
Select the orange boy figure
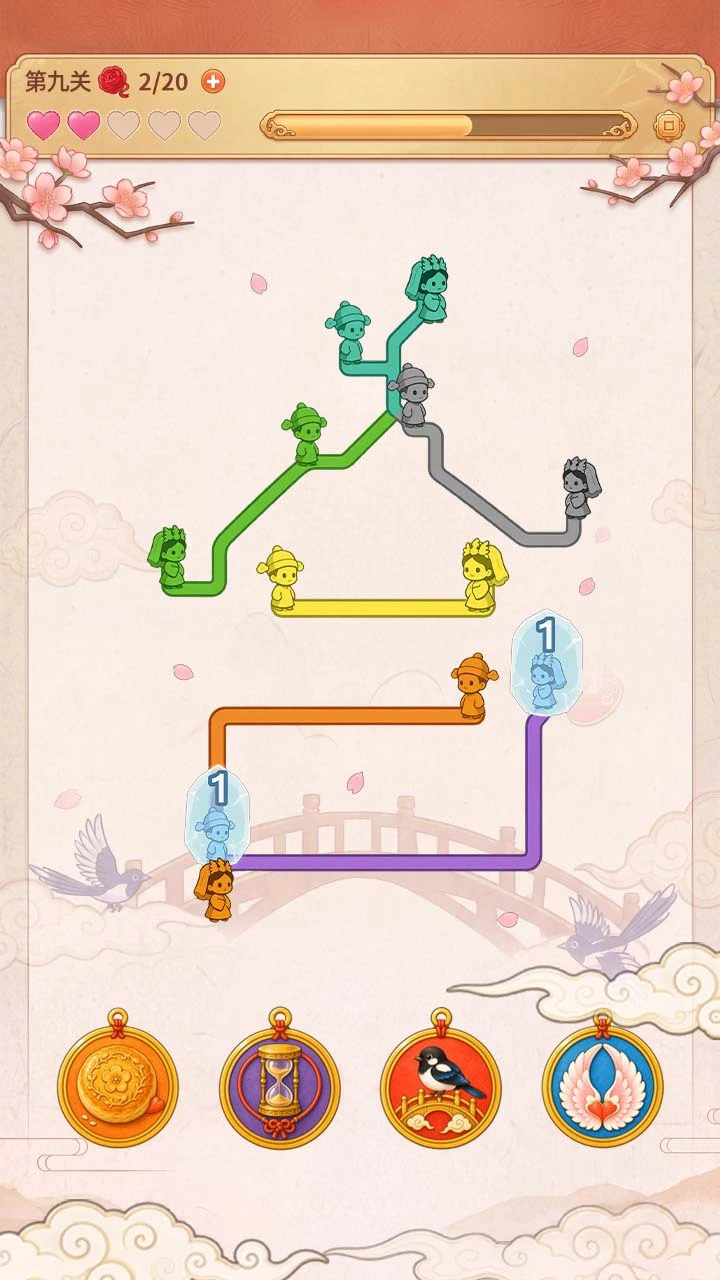point(473,685)
